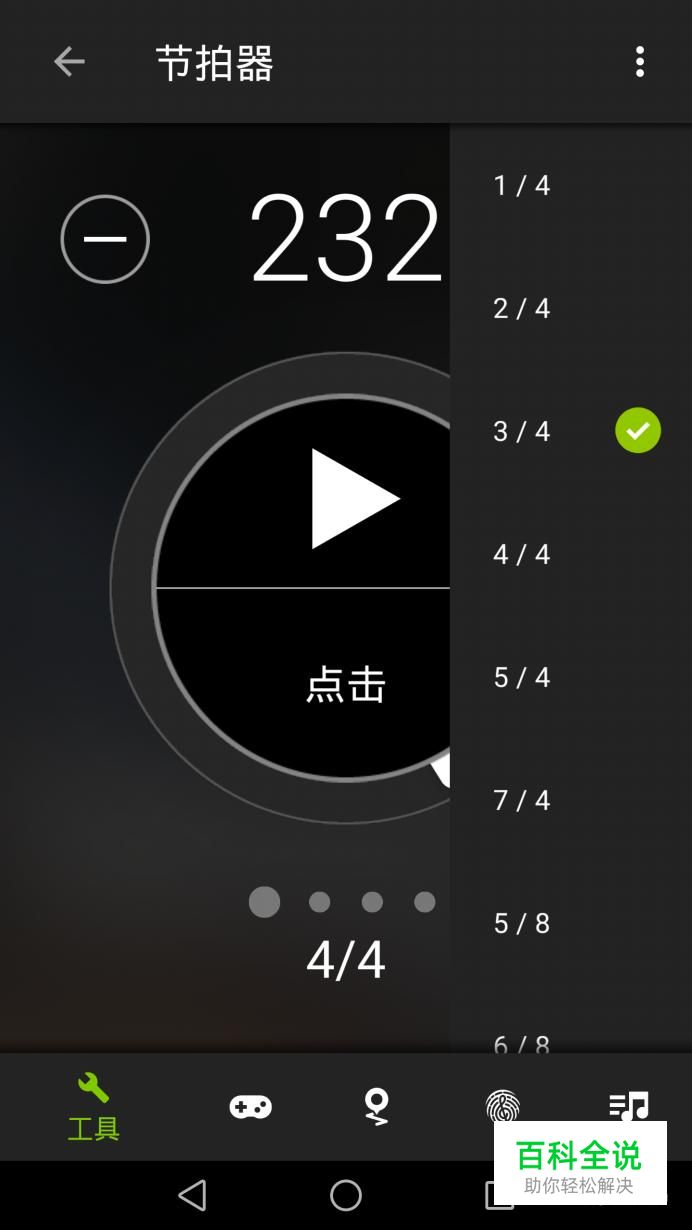
Task: Select the checked 3 / 4 option
Action: (571, 431)
